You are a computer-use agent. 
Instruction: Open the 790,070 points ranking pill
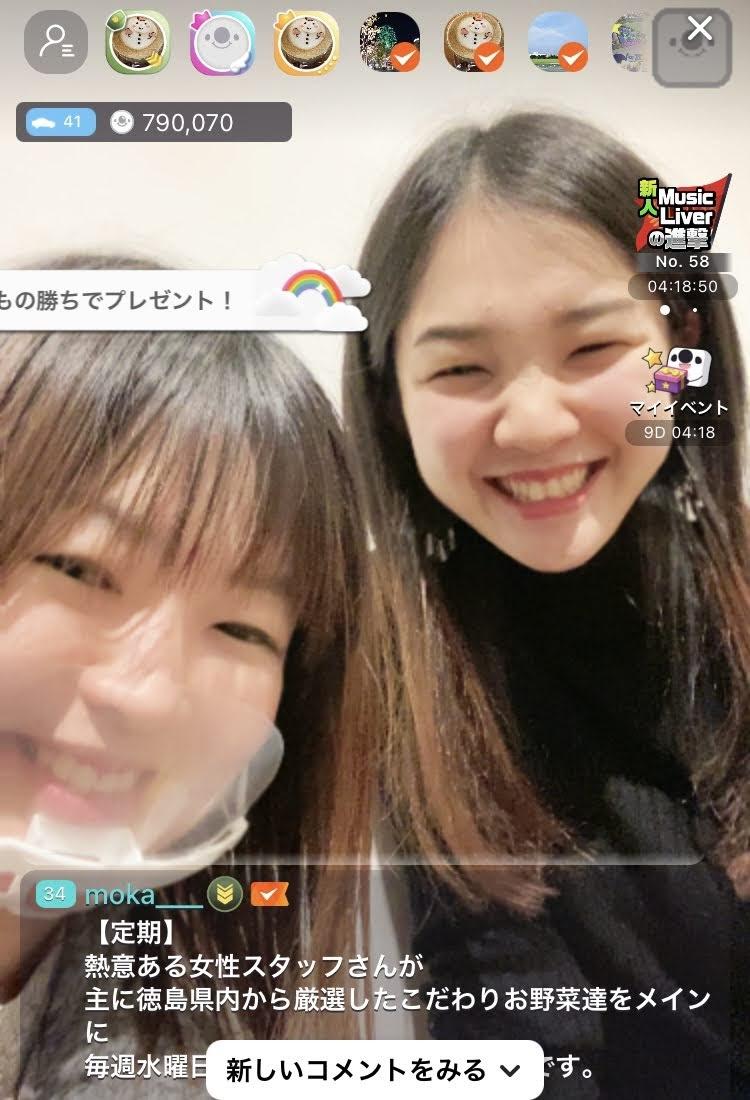[x=154, y=122]
